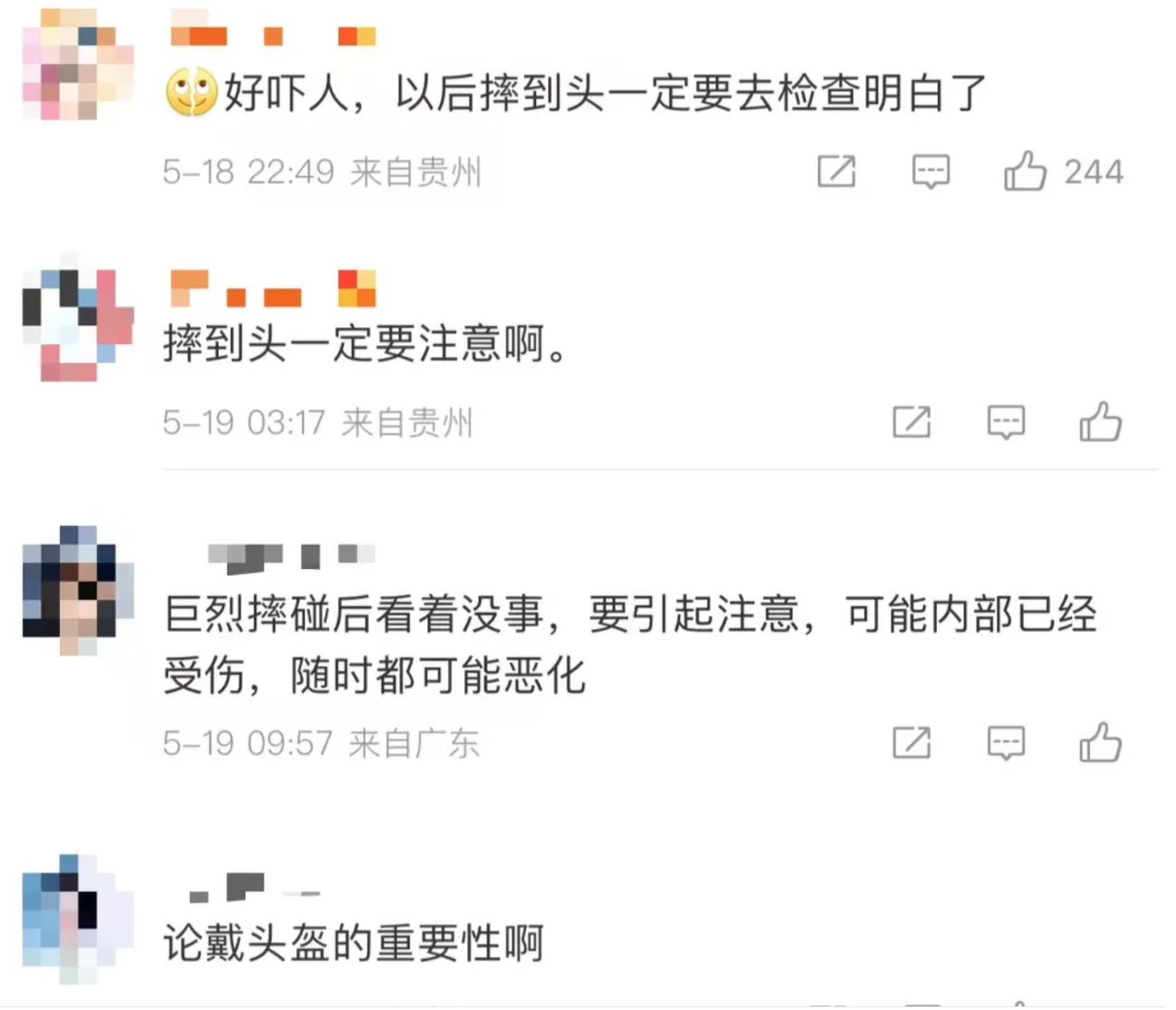This screenshot has width=1176, height=1010.
Task: Reply to the comment from 广东
Action: 1006,742
